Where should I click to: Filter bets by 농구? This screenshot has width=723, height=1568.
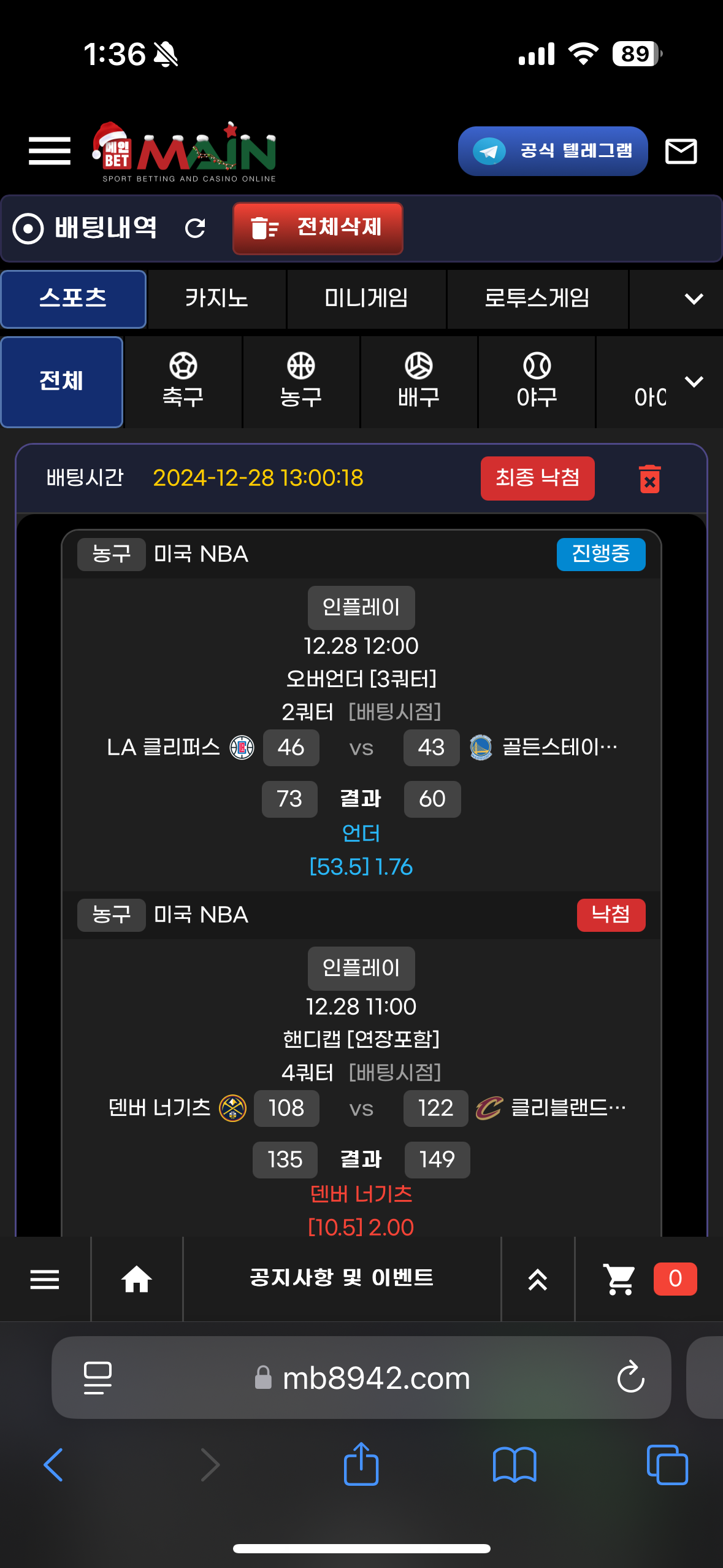click(300, 381)
